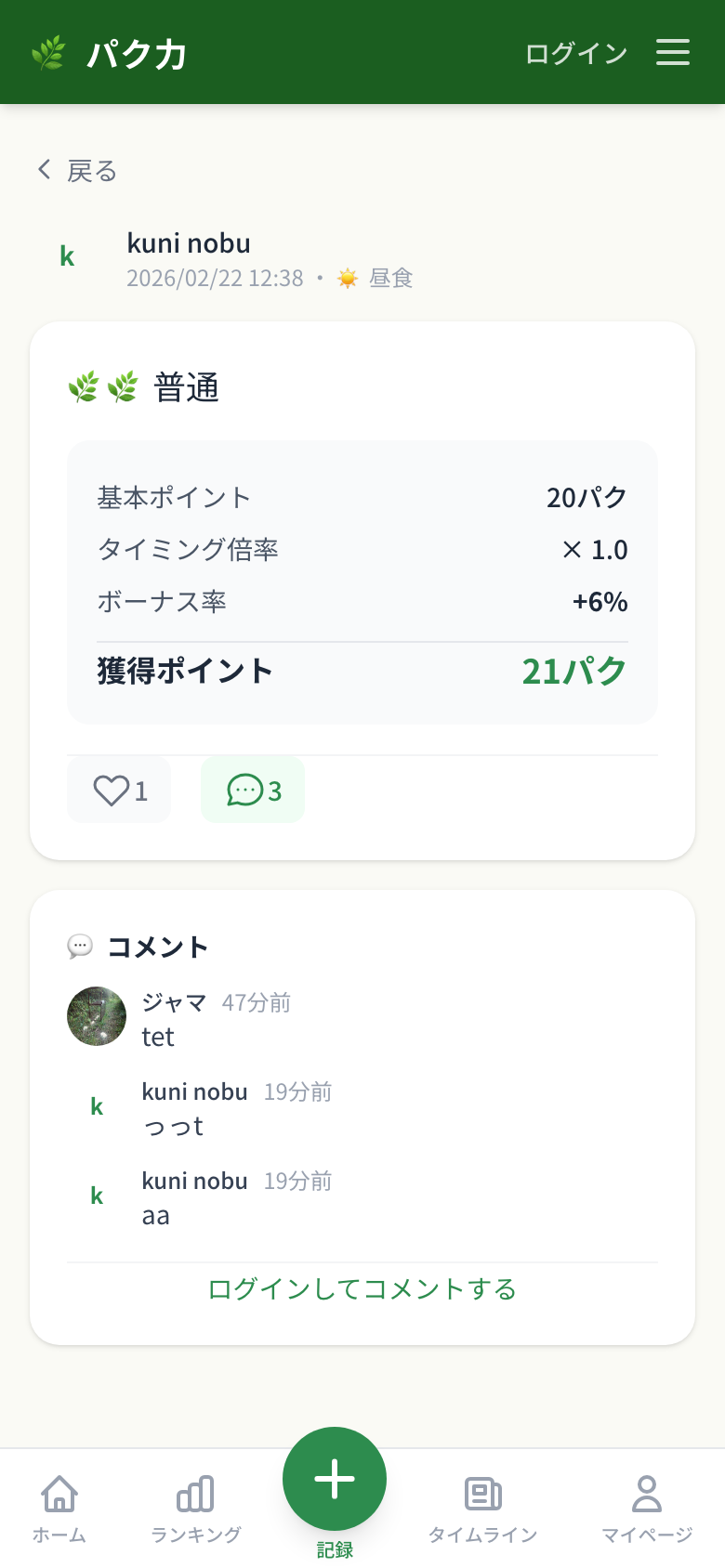Select the ランキング bar chart icon
725x1568 pixels.
click(x=195, y=1491)
